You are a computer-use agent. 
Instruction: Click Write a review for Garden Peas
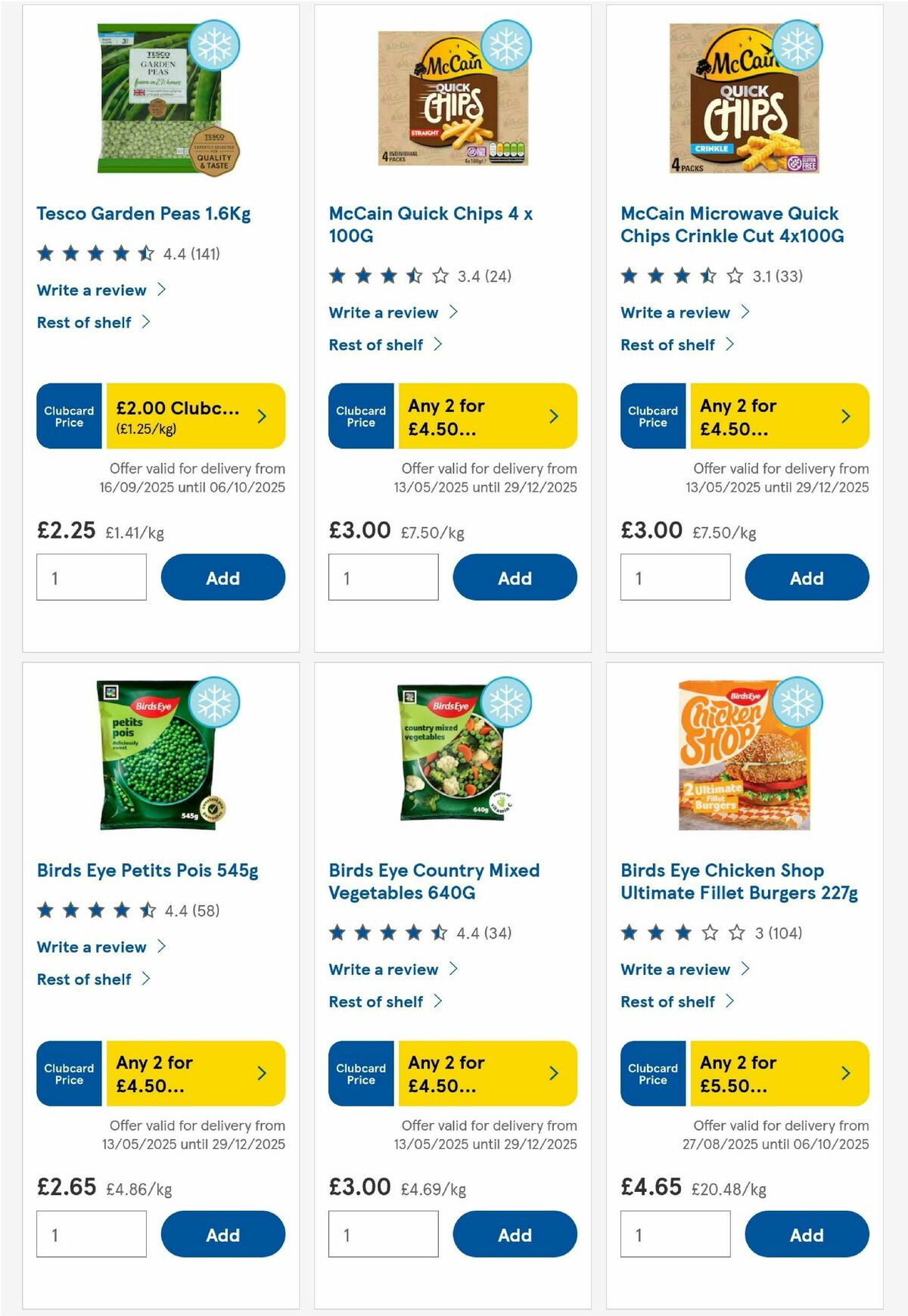pyautogui.click(x=91, y=290)
